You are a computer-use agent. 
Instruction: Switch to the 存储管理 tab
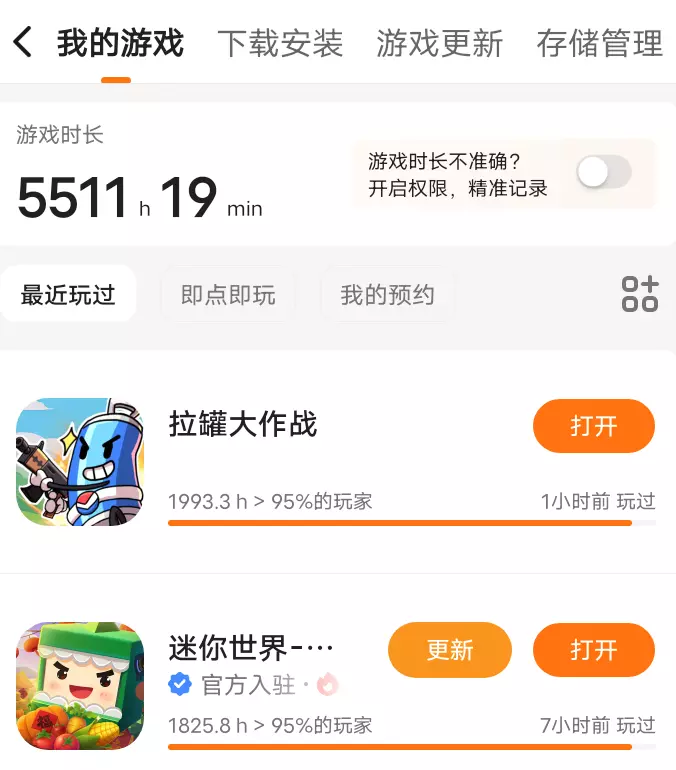600,44
